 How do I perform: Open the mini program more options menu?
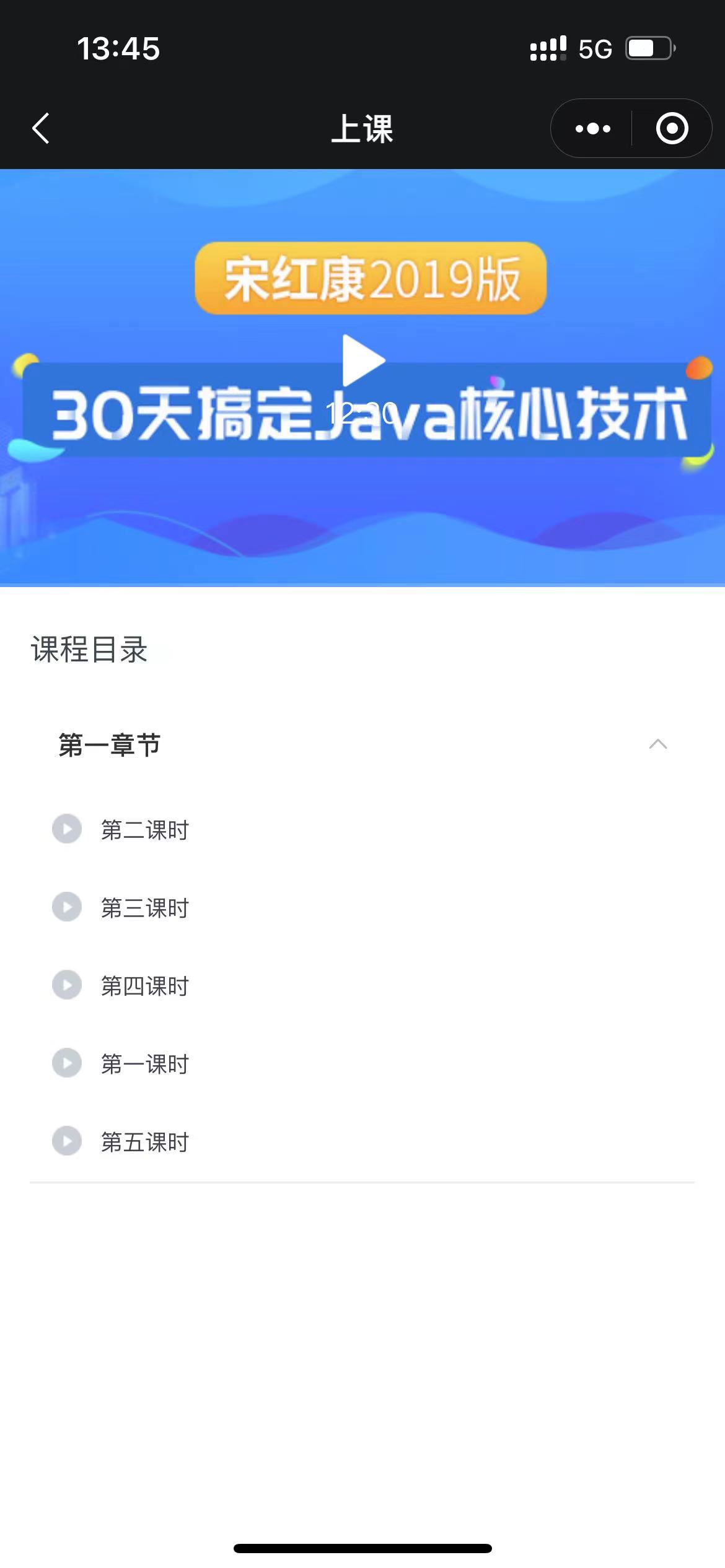click(x=592, y=129)
